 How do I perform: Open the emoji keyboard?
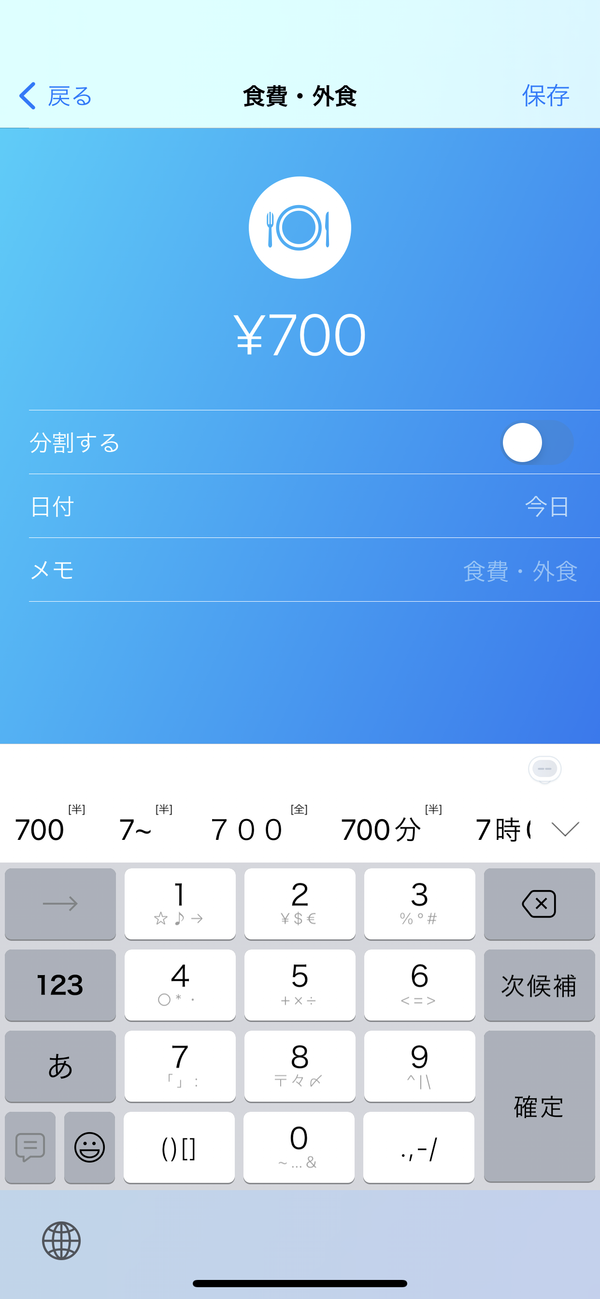90,1147
